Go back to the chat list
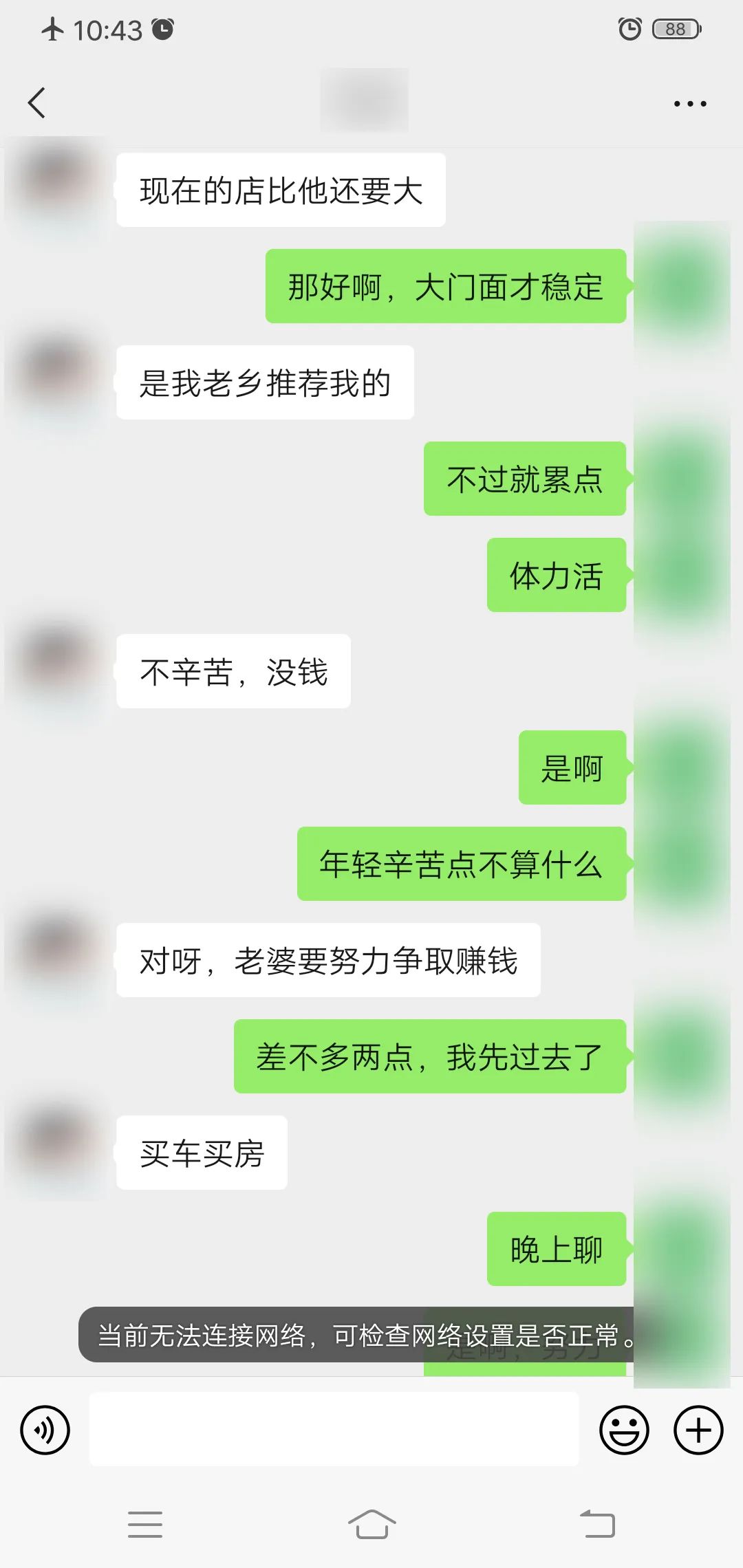The image size is (743, 1568). 37,103
